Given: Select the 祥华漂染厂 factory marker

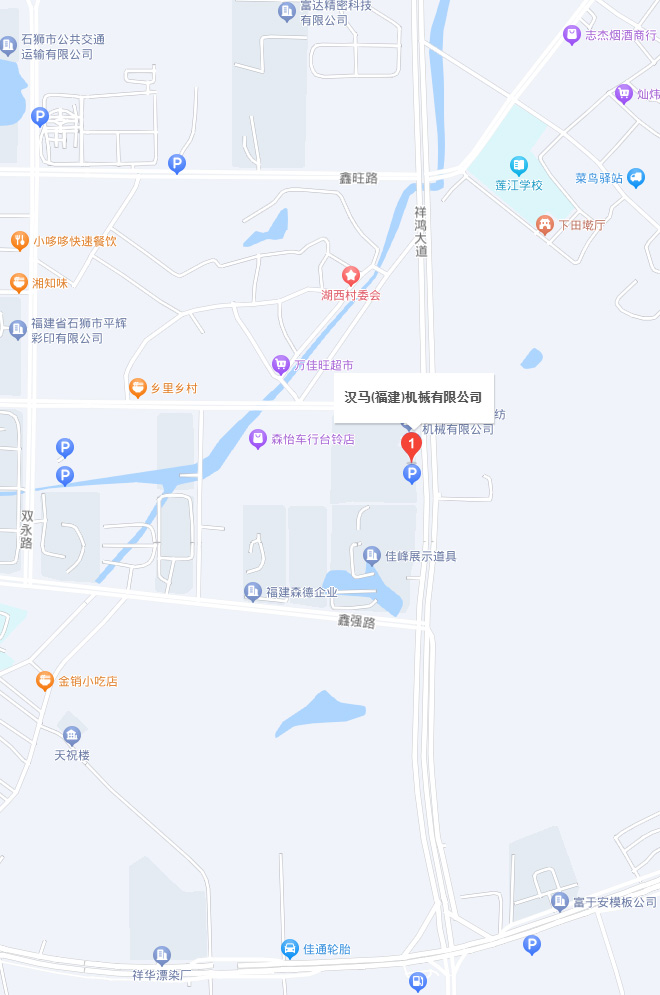Looking at the screenshot, I should (x=162, y=955).
